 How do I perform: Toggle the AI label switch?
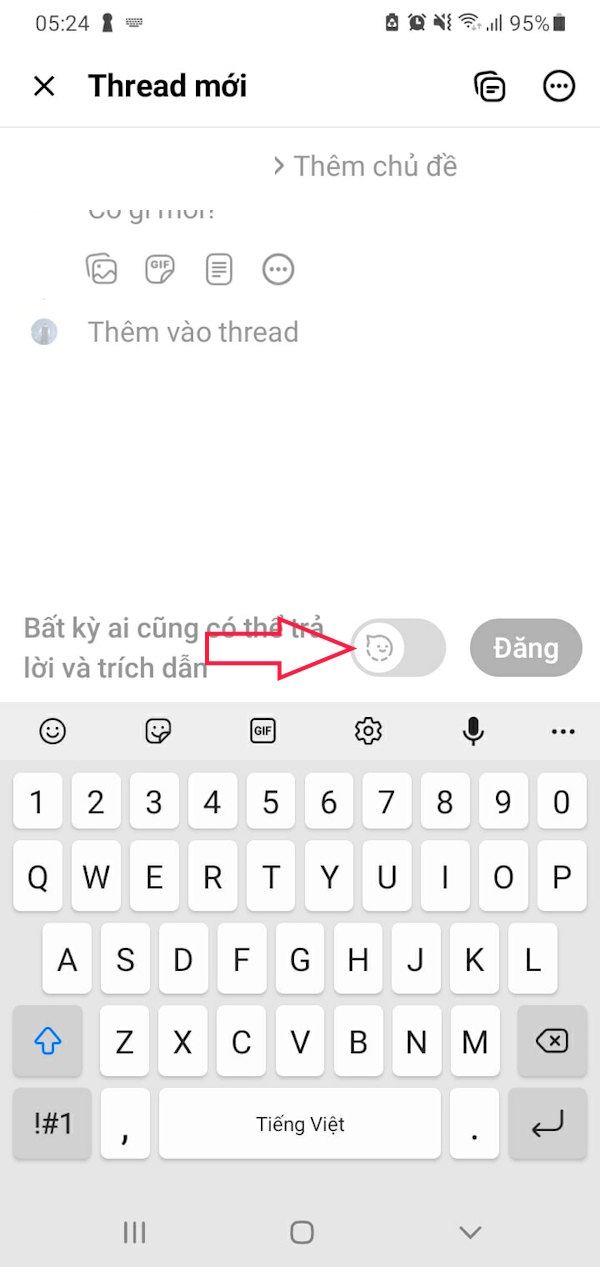[398, 648]
